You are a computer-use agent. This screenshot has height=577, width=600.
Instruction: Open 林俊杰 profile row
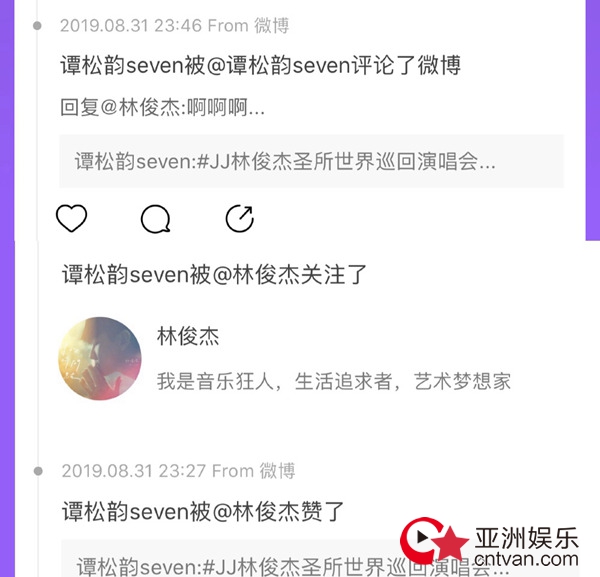[x=334, y=359]
